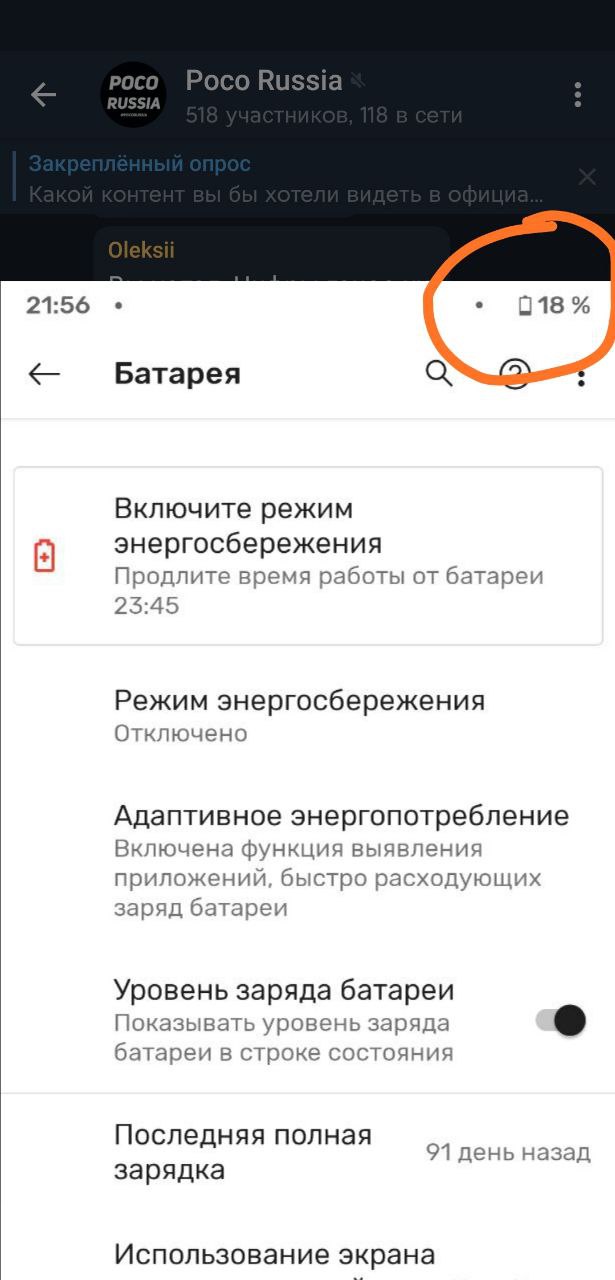Open the shared battery screenshot image
Screen dimensions: 615x1280
(307, 780)
